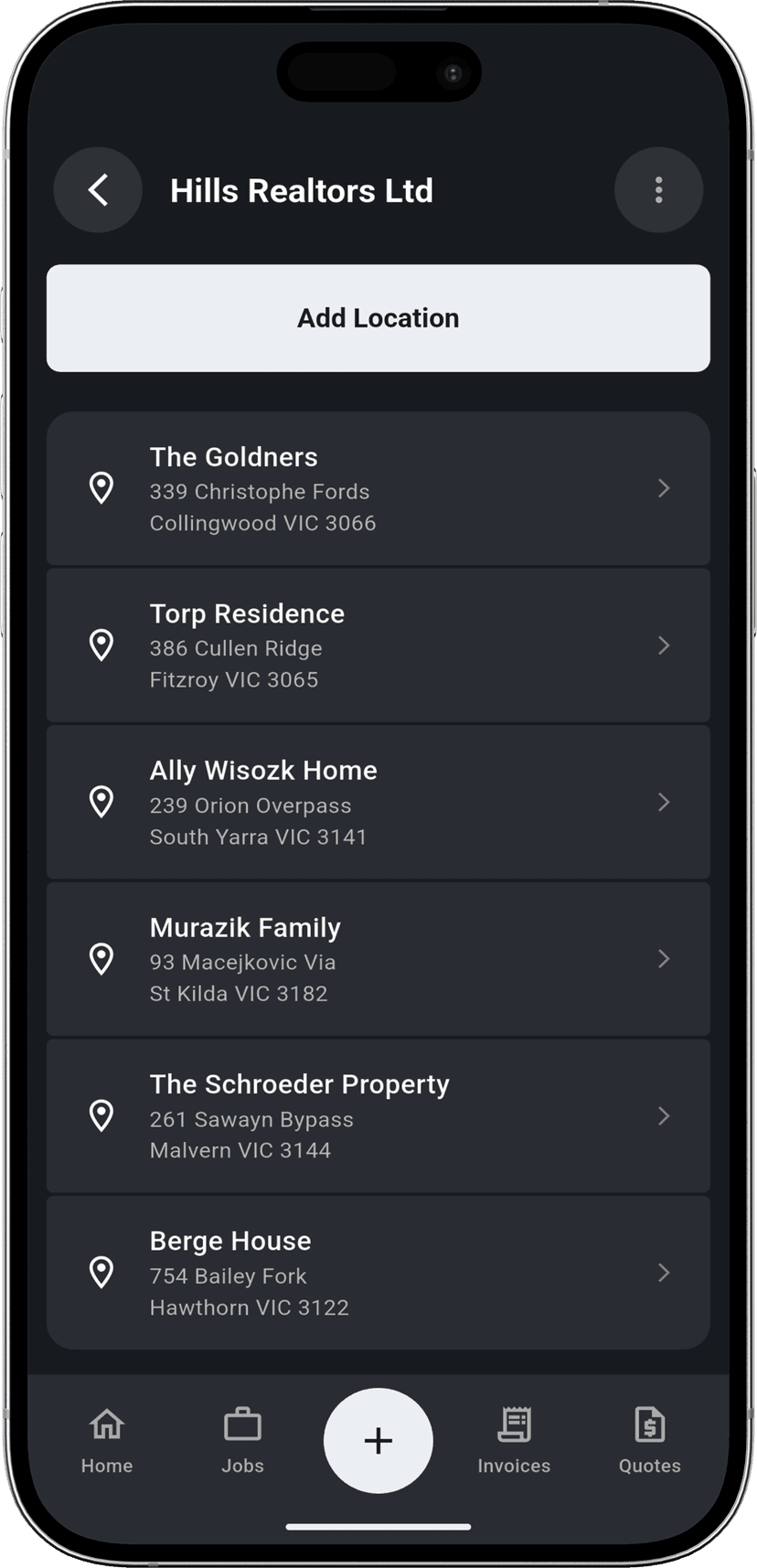The image size is (757, 1568).
Task: Tap the plus button to create new item
Action: (x=378, y=1440)
